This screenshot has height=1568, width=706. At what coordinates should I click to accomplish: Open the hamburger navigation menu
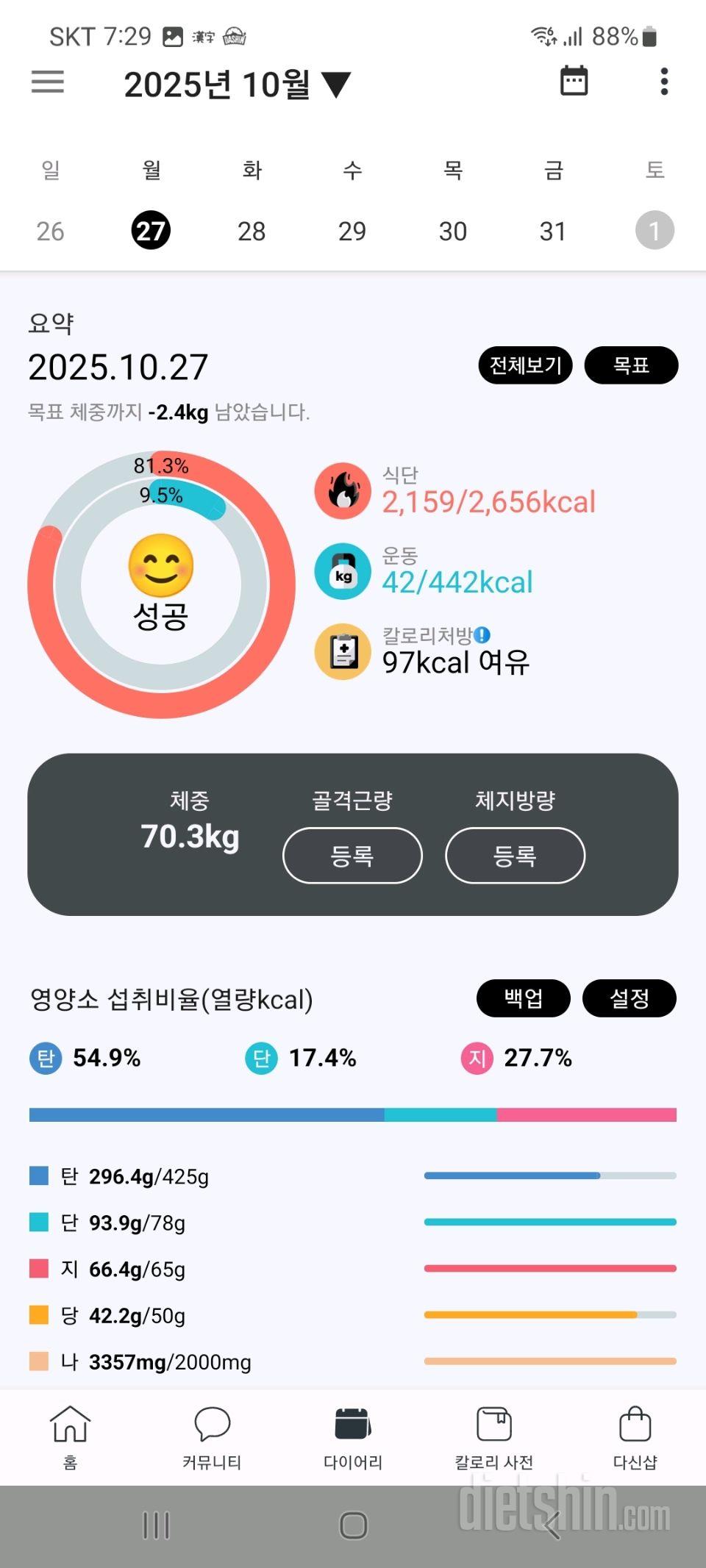coord(46,82)
